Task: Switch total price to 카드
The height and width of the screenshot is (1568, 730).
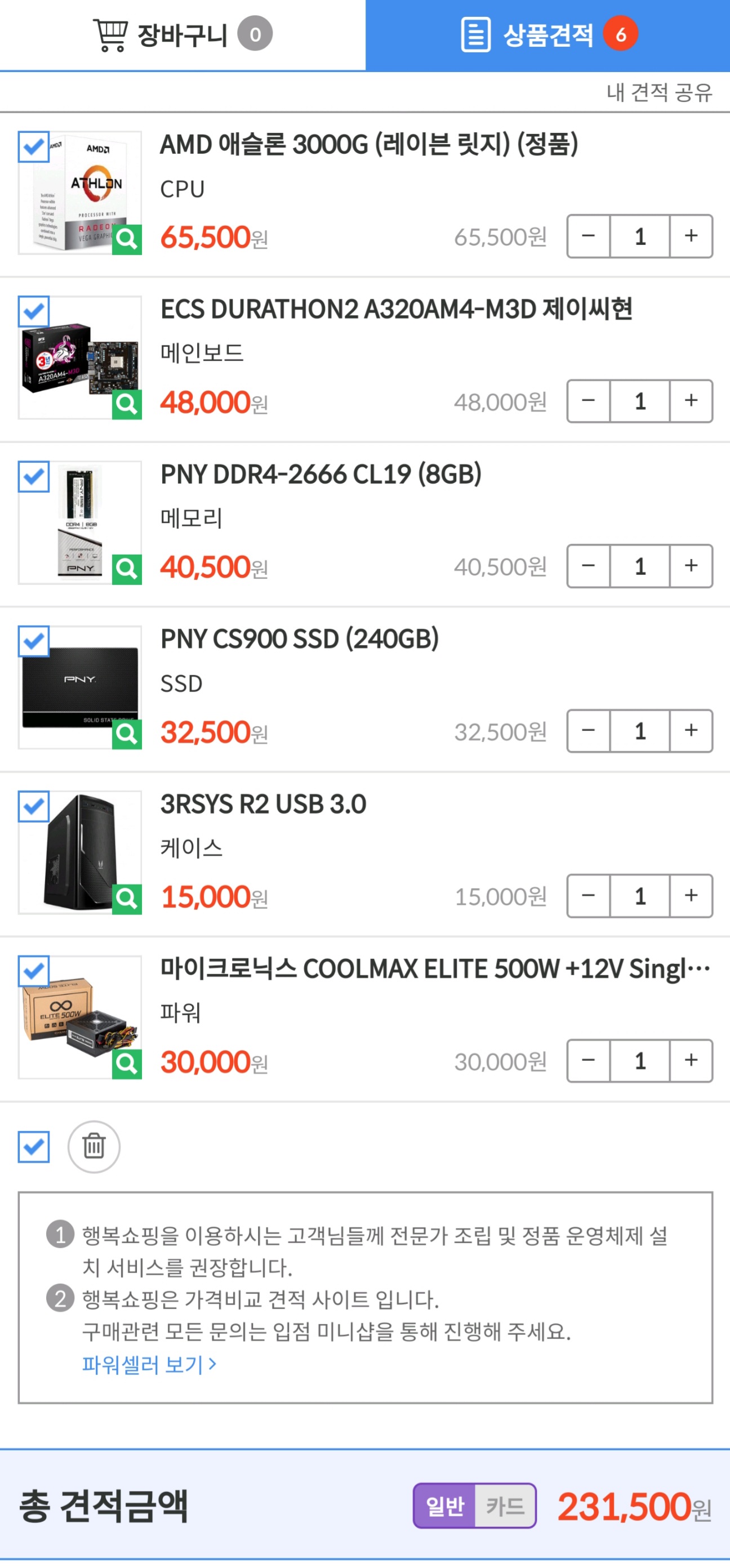Action: (505, 1506)
